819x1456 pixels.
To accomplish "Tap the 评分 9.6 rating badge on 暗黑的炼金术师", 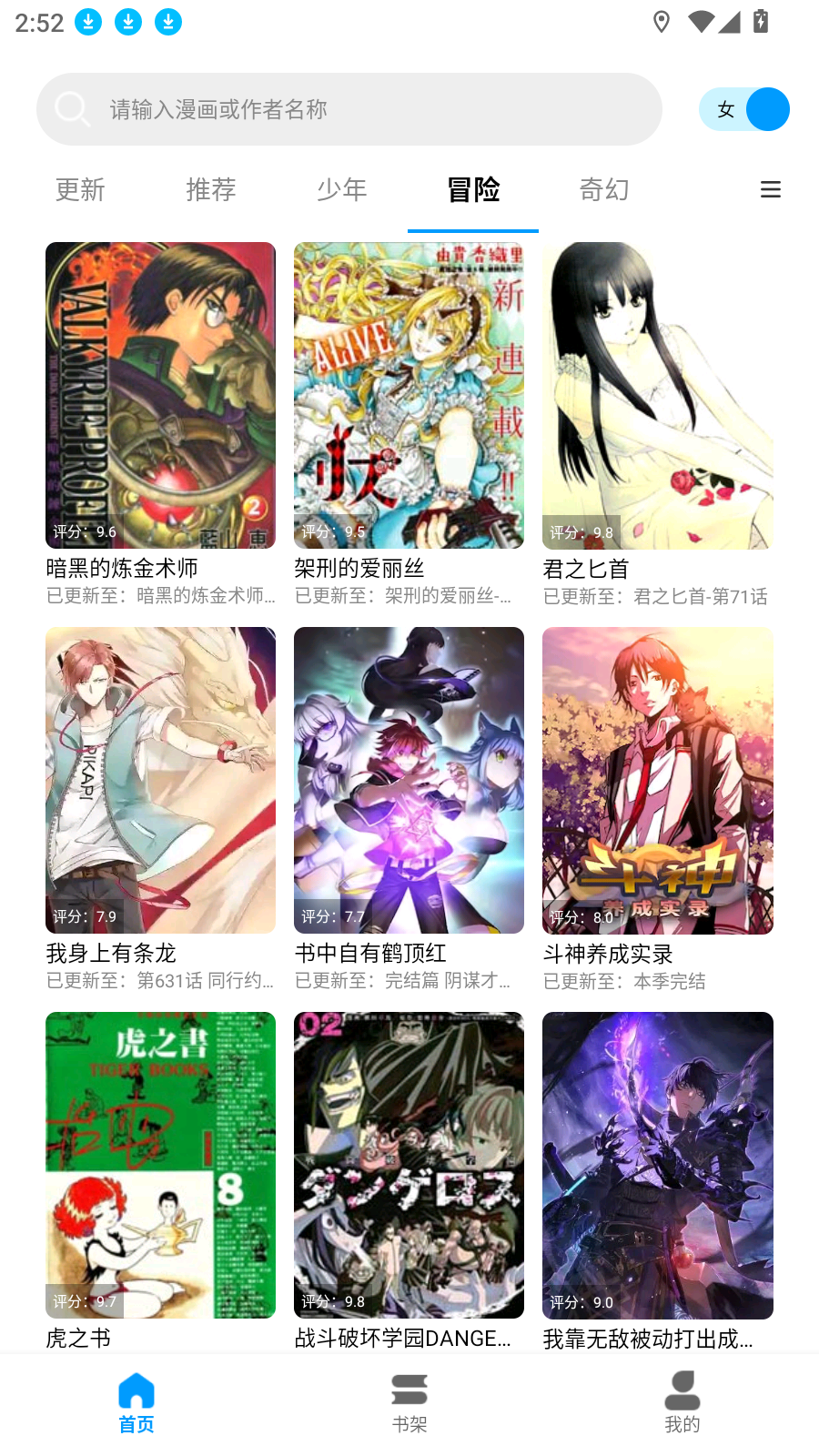I will click(x=85, y=531).
